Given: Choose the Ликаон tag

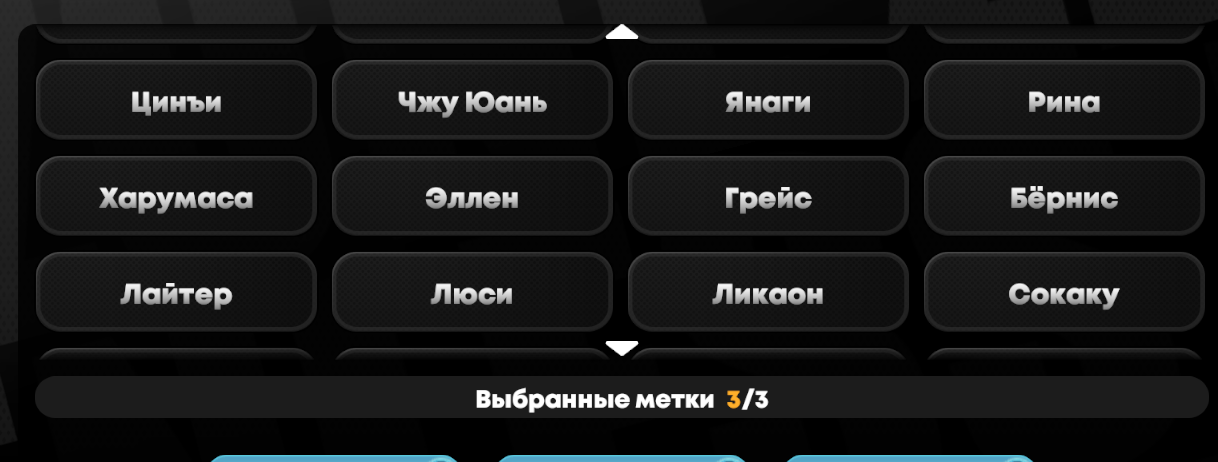Looking at the screenshot, I should coord(768,292).
